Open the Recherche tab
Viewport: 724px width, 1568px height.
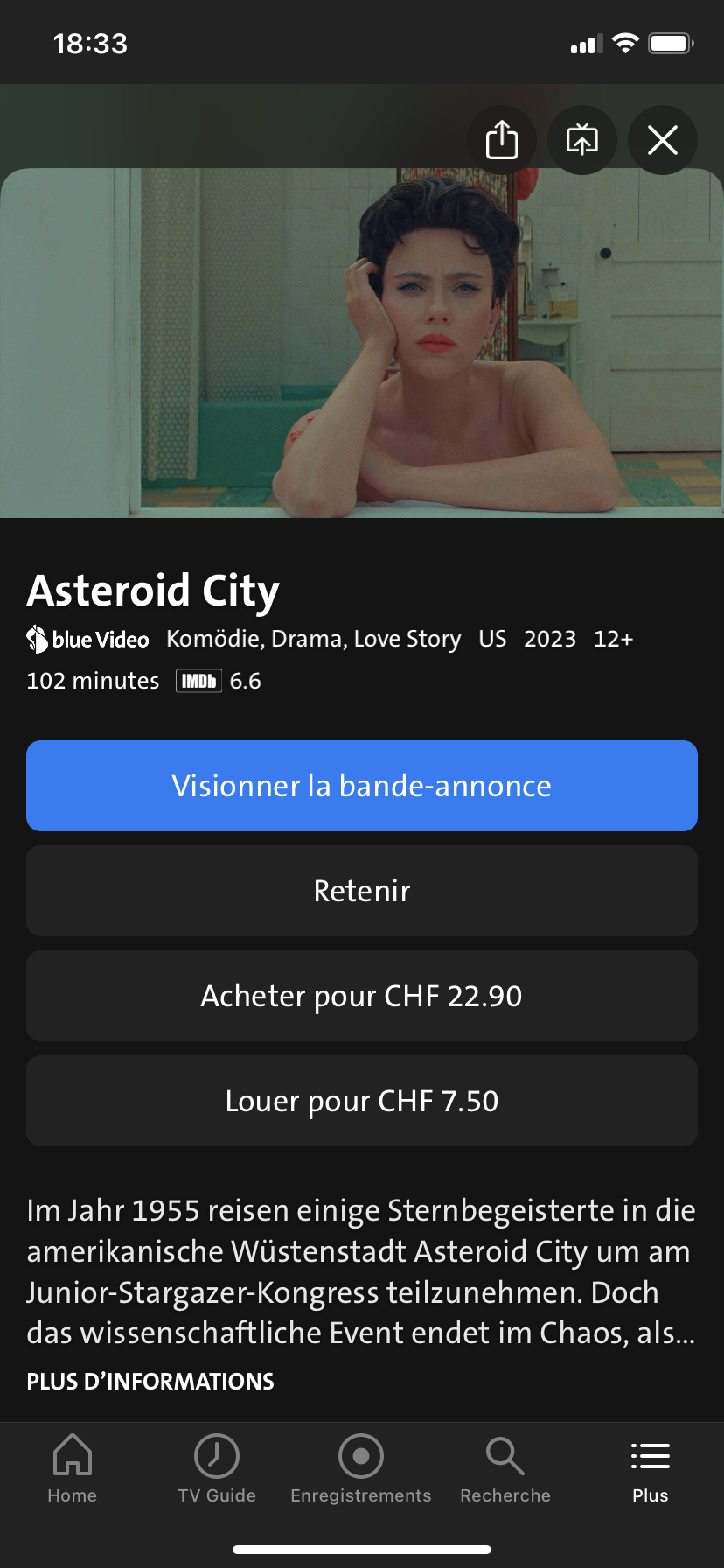(x=505, y=1470)
